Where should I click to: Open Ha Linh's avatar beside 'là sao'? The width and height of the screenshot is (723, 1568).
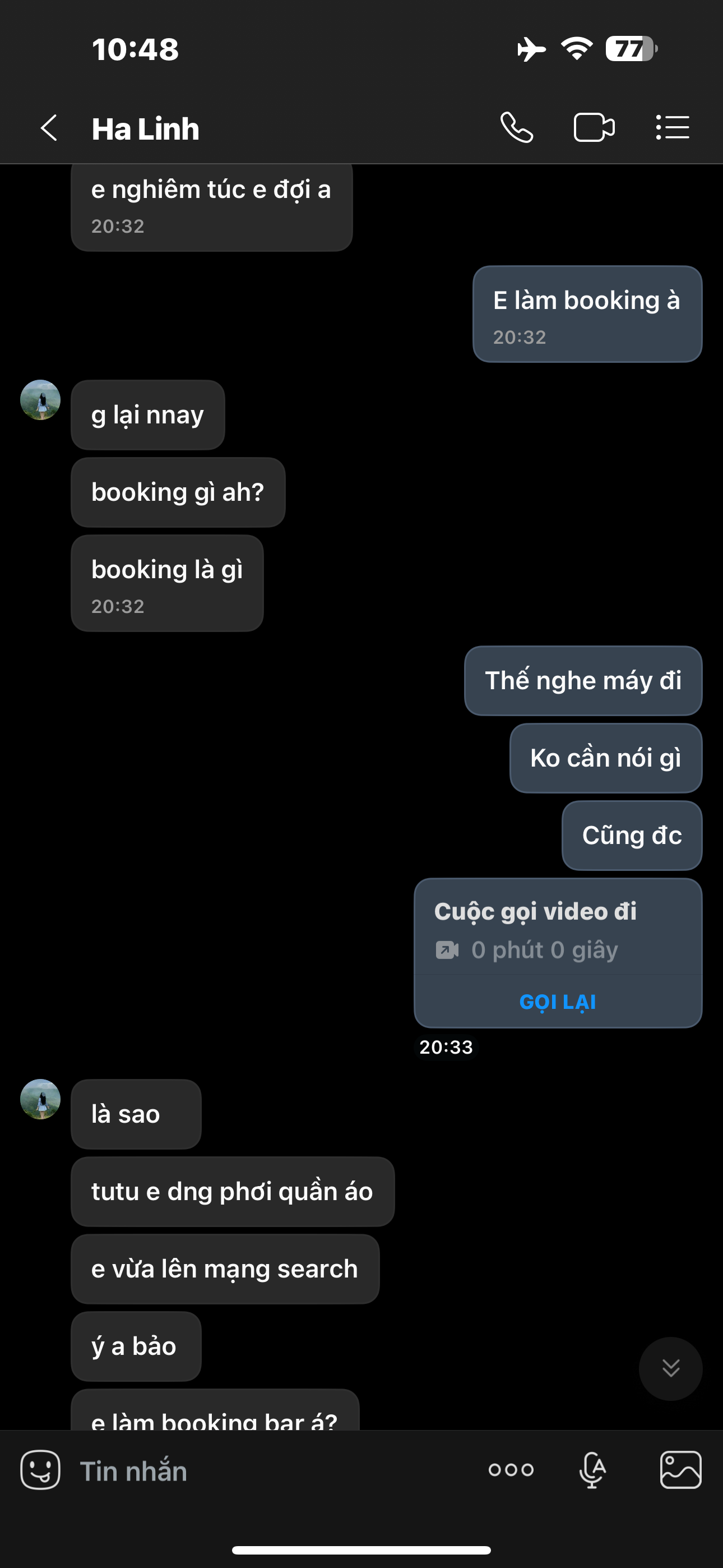(40, 1099)
